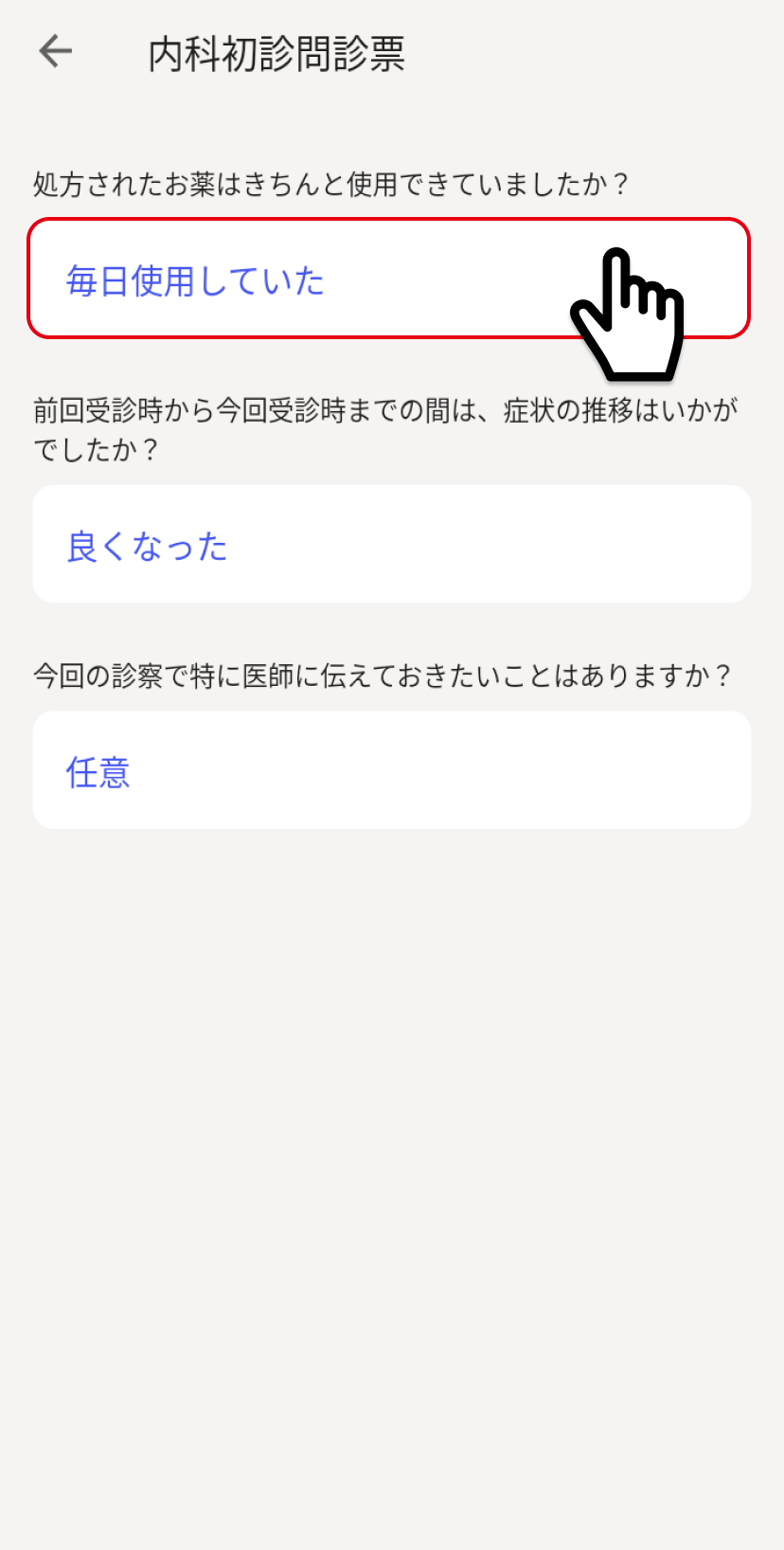Select the 良くなった symptom progress field
This screenshot has width=784, height=1550.
(391, 545)
